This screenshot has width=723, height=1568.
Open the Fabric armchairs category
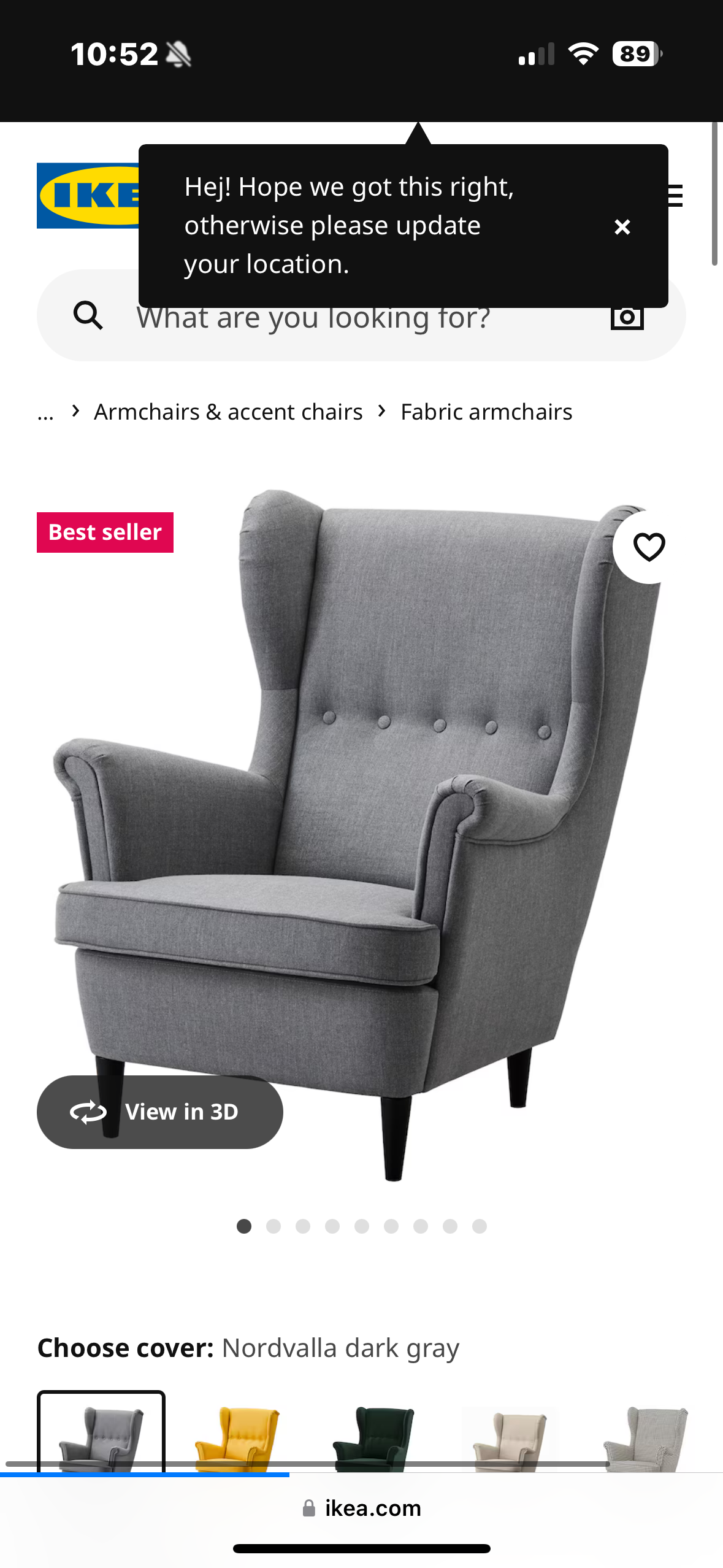[486, 412]
